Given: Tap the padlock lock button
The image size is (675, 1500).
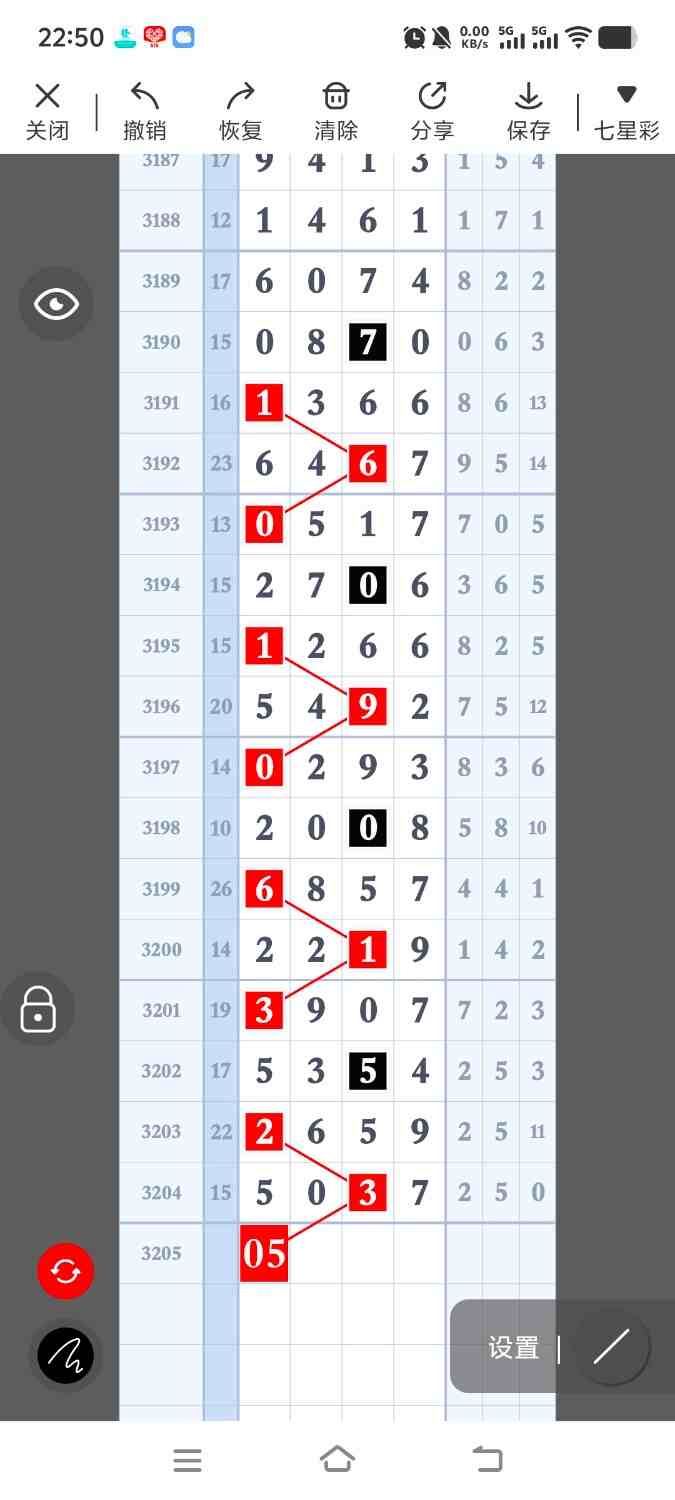Looking at the screenshot, I should pyautogui.click(x=38, y=1009).
